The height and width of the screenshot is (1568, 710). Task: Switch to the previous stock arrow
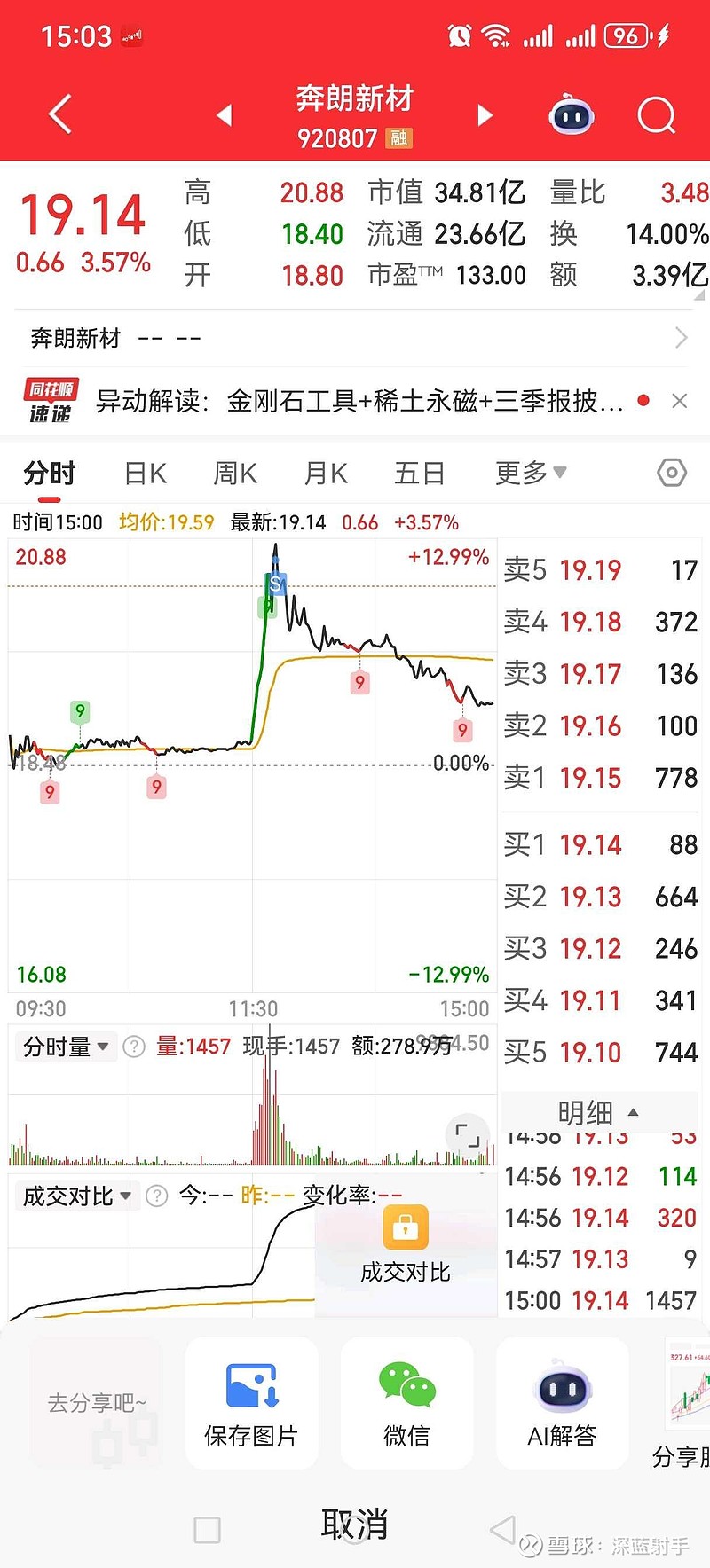tap(225, 115)
